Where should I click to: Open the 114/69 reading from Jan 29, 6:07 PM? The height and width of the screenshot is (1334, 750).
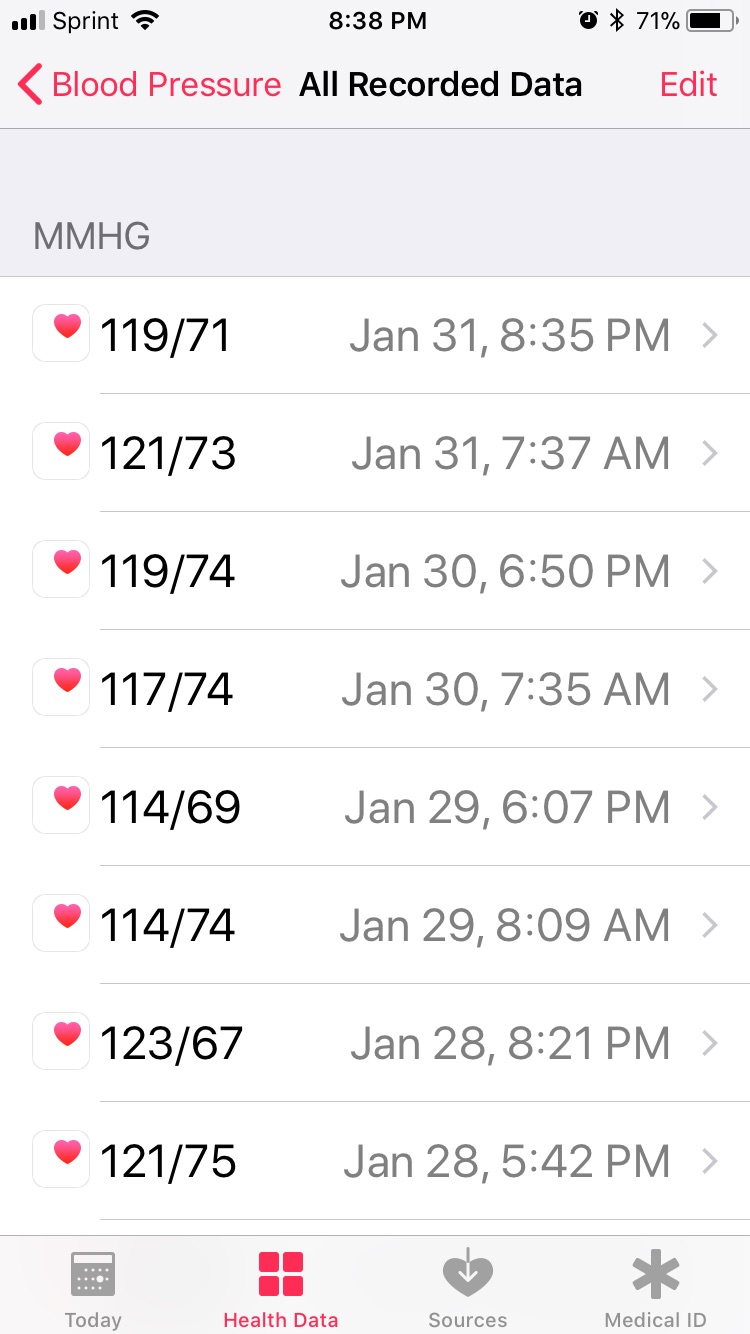coord(375,807)
